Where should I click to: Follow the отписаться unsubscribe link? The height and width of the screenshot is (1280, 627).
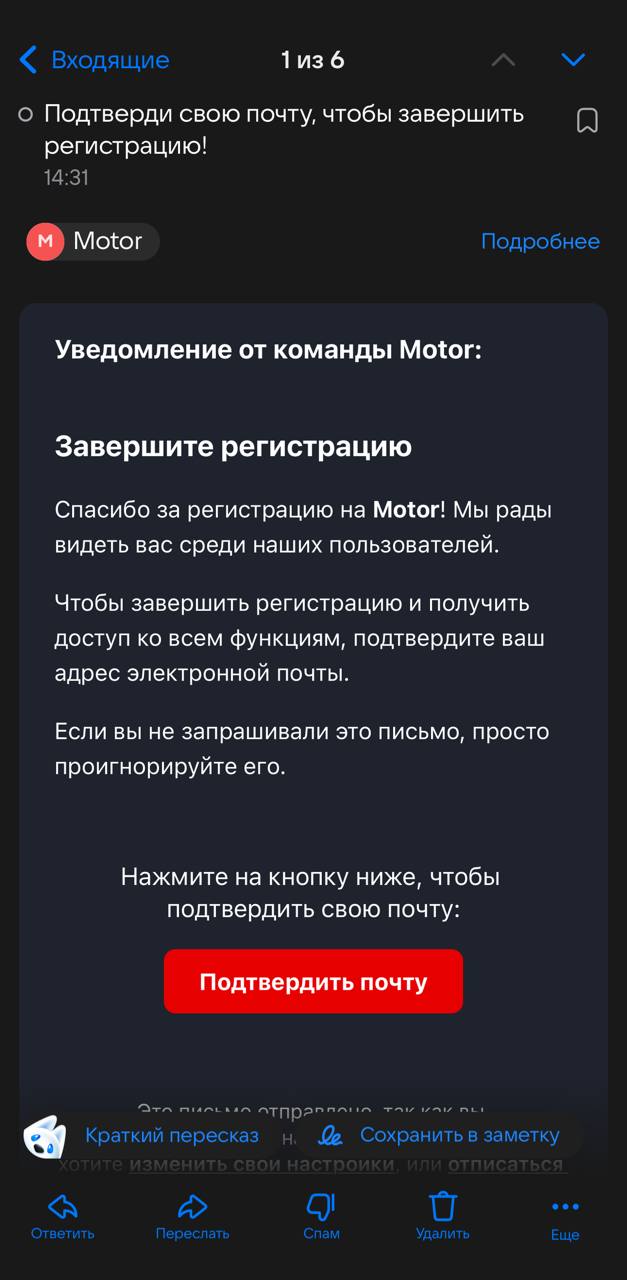click(x=505, y=1166)
